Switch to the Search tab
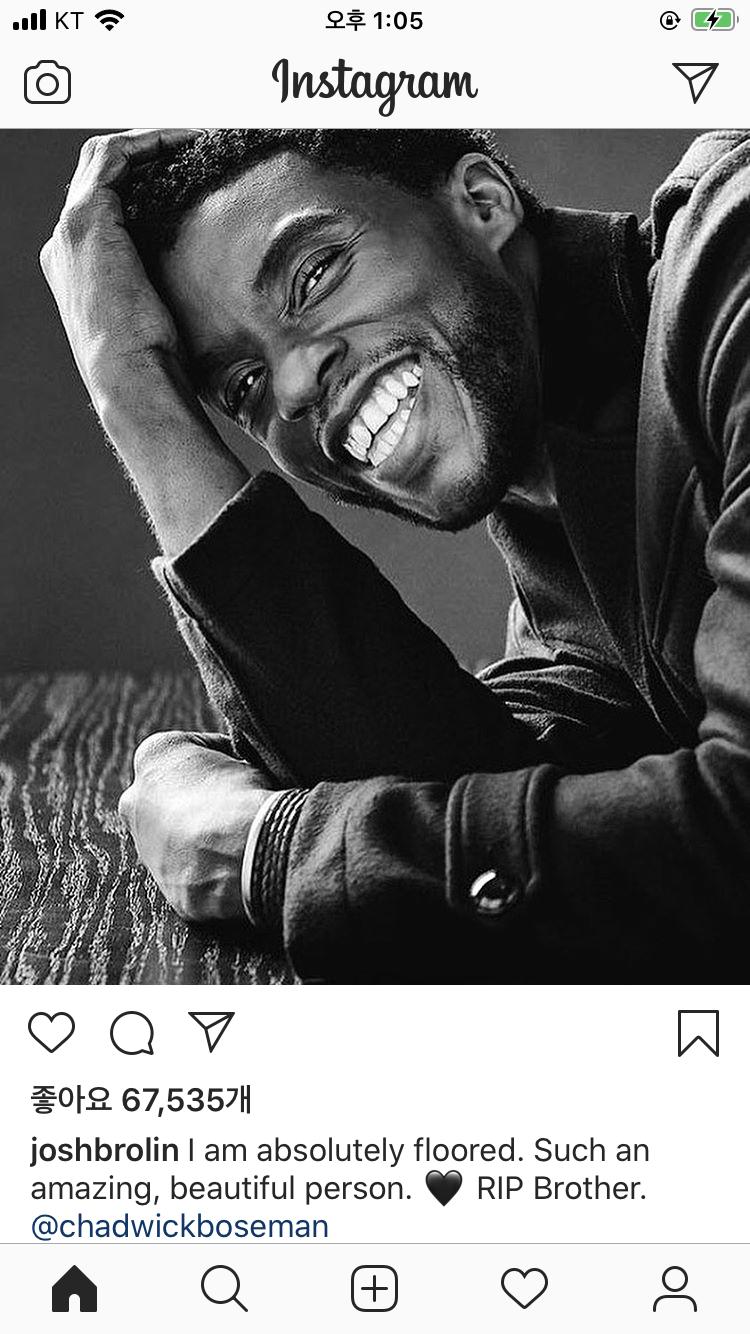The height and width of the screenshot is (1334, 750). [224, 1288]
